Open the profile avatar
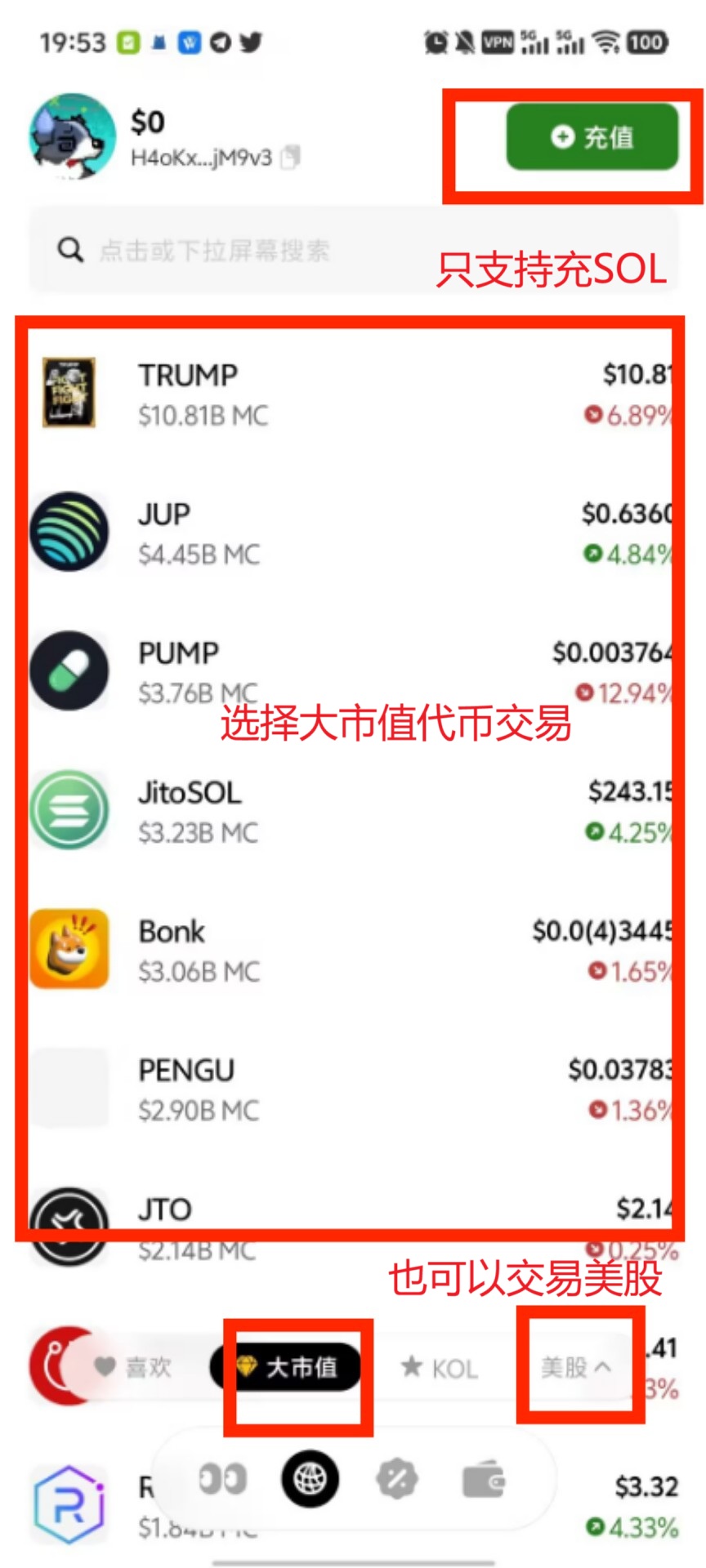Viewport: 706px width, 1568px height. pyautogui.click(x=72, y=136)
